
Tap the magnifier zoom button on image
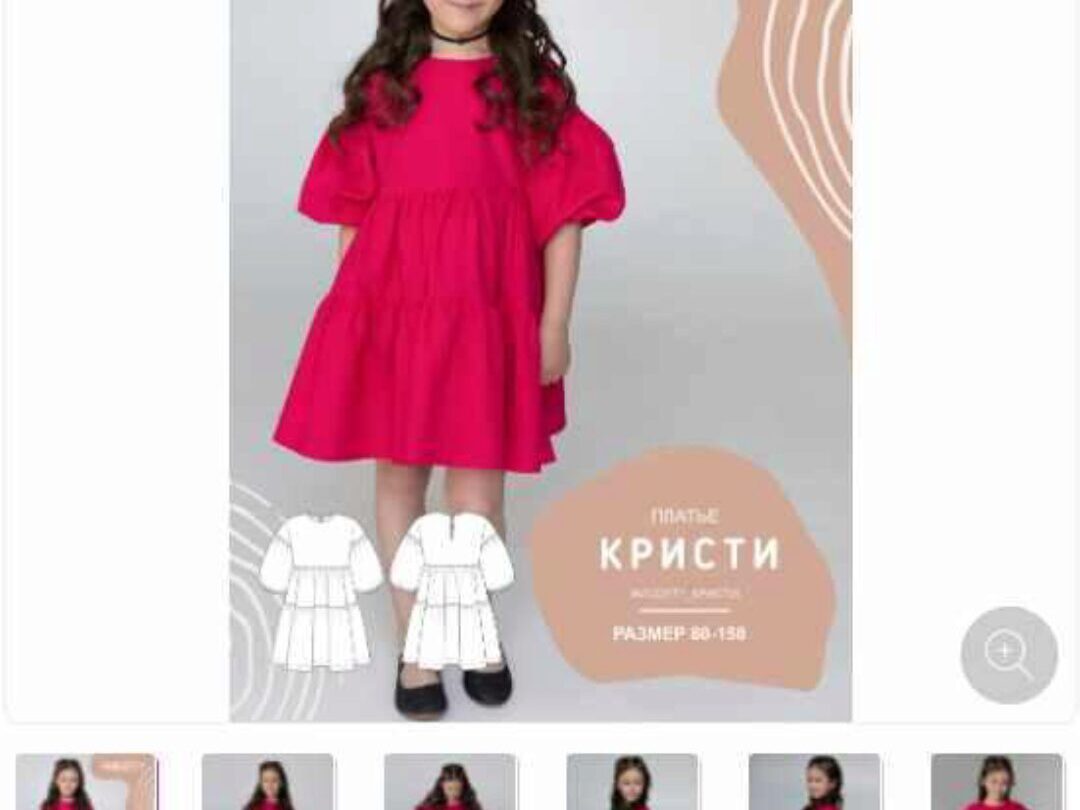coord(1009,655)
